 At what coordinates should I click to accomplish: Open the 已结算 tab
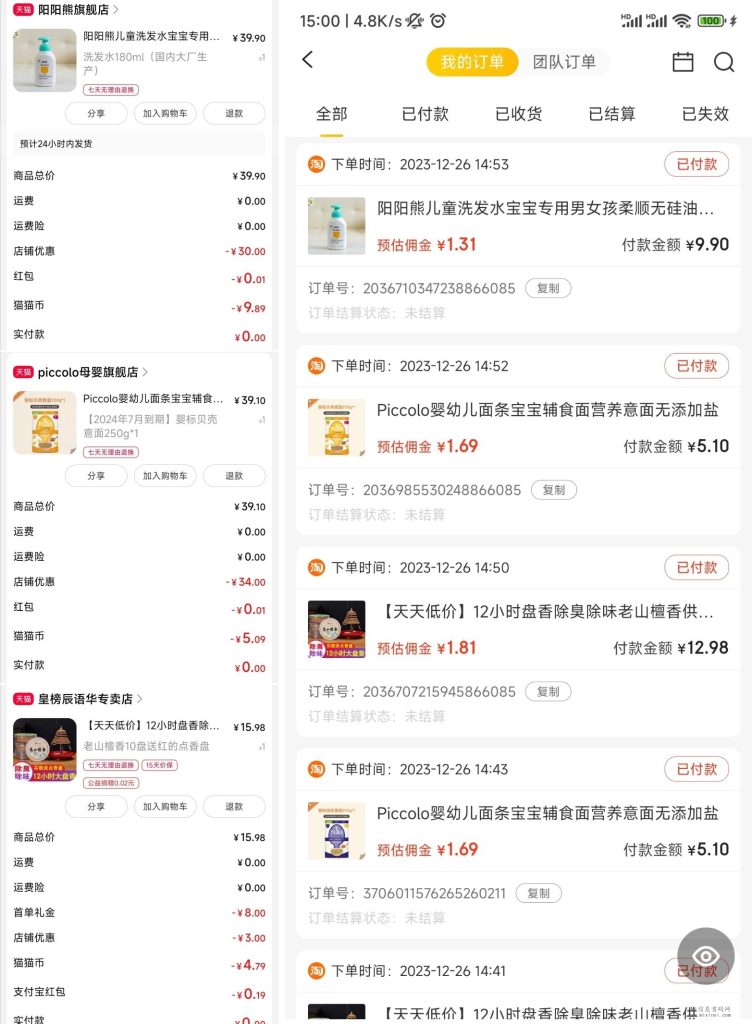[x=612, y=114]
